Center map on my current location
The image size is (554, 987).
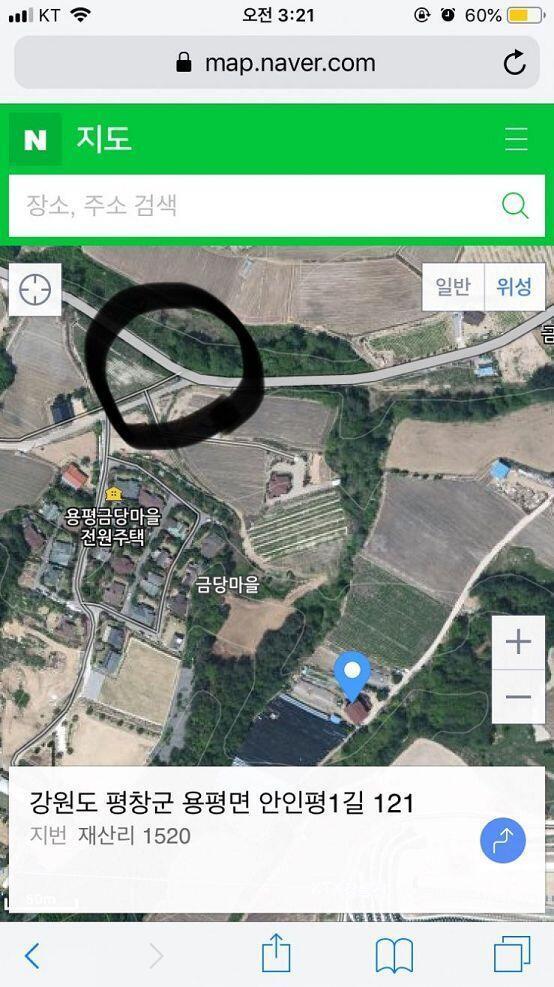click(35, 290)
